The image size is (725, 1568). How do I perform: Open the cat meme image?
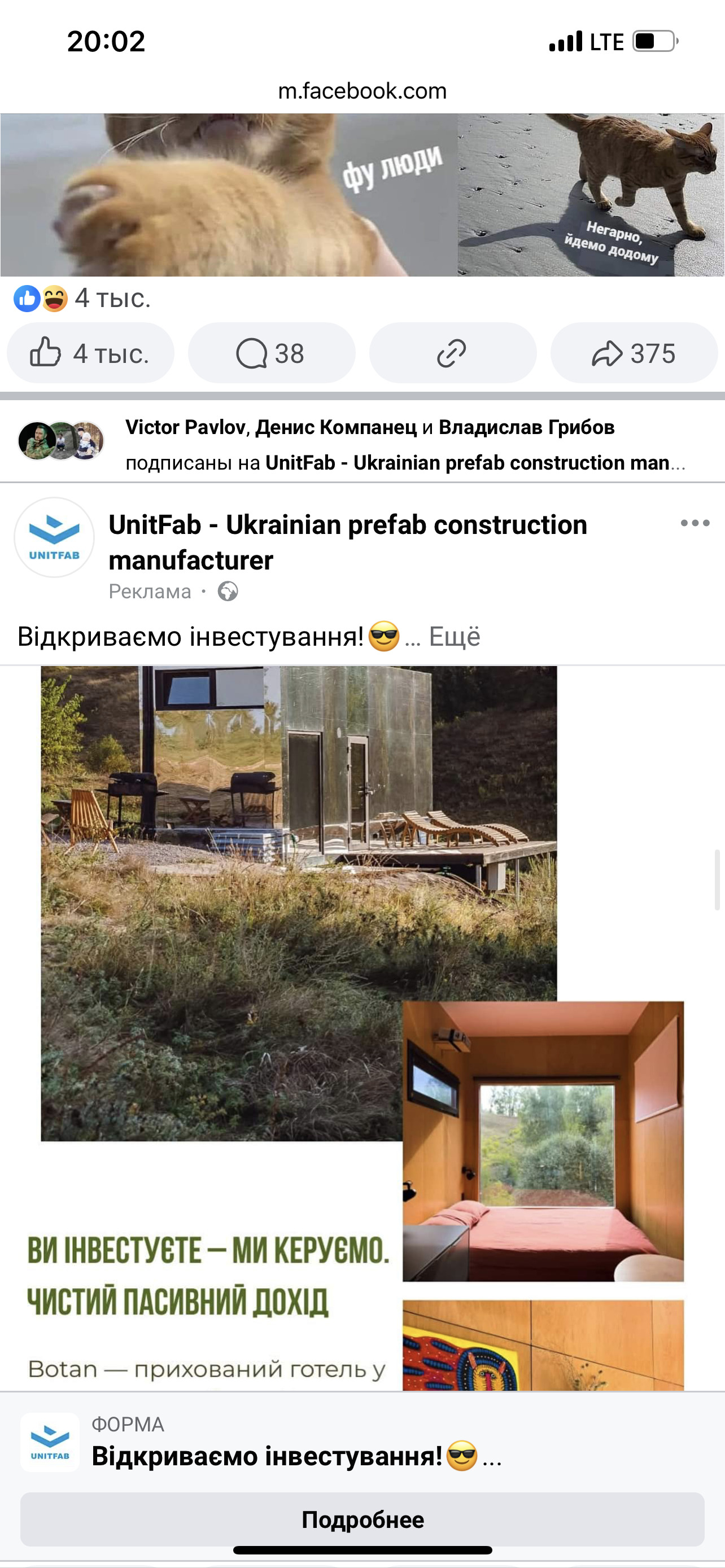click(362, 195)
